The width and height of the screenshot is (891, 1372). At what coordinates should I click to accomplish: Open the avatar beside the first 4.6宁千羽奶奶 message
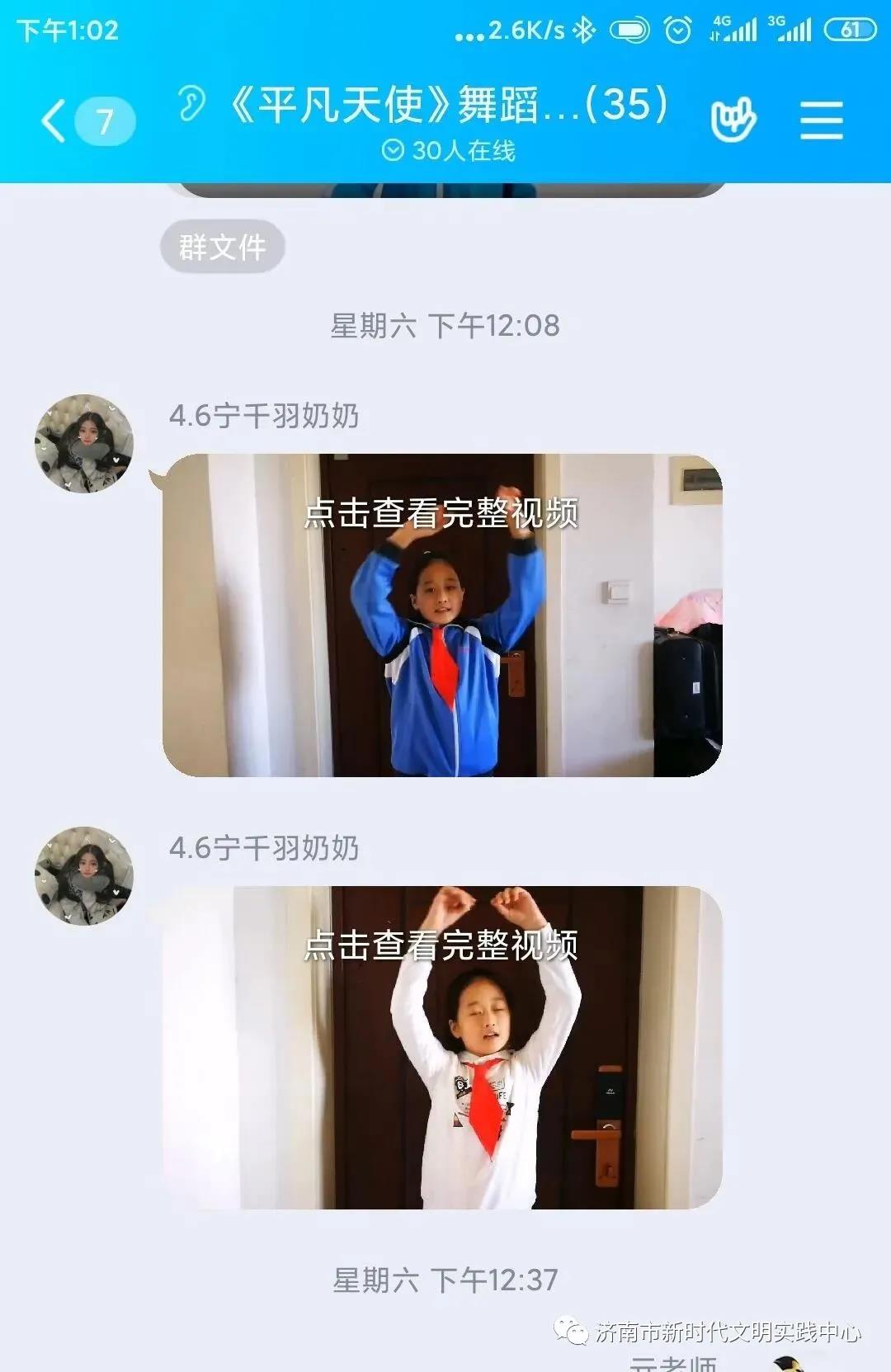point(84,444)
